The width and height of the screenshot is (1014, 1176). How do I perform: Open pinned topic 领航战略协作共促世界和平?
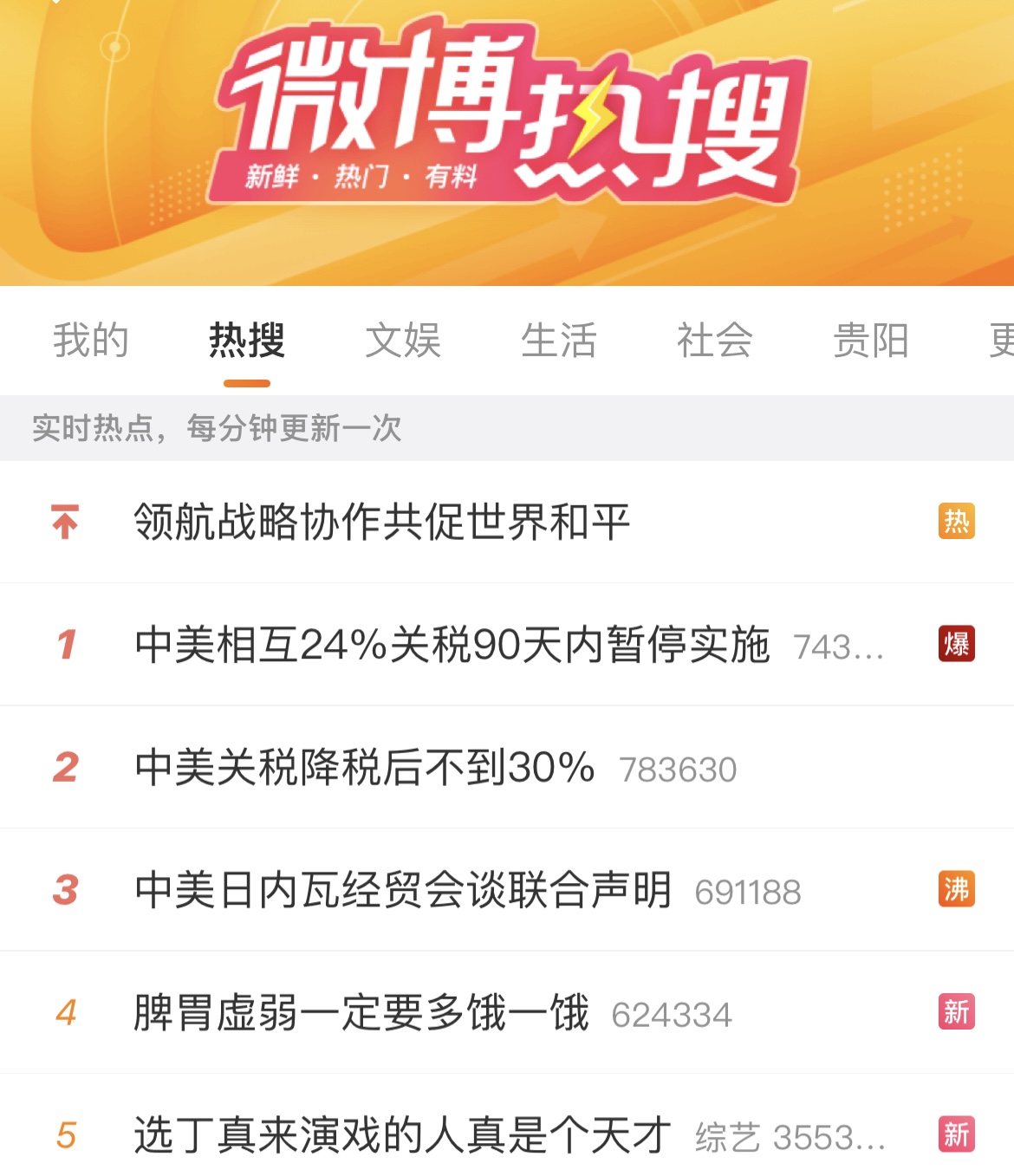tap(381, 522)
